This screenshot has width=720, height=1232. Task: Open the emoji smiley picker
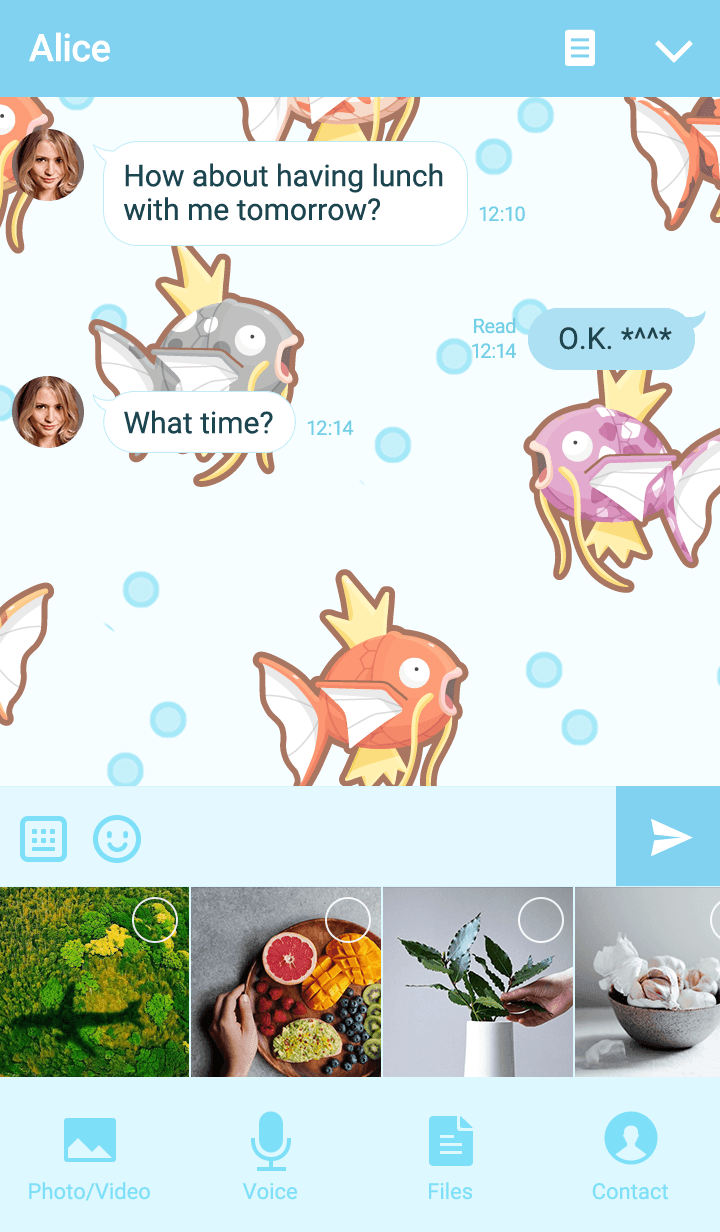pyautogui.click(x=117, y=838)
